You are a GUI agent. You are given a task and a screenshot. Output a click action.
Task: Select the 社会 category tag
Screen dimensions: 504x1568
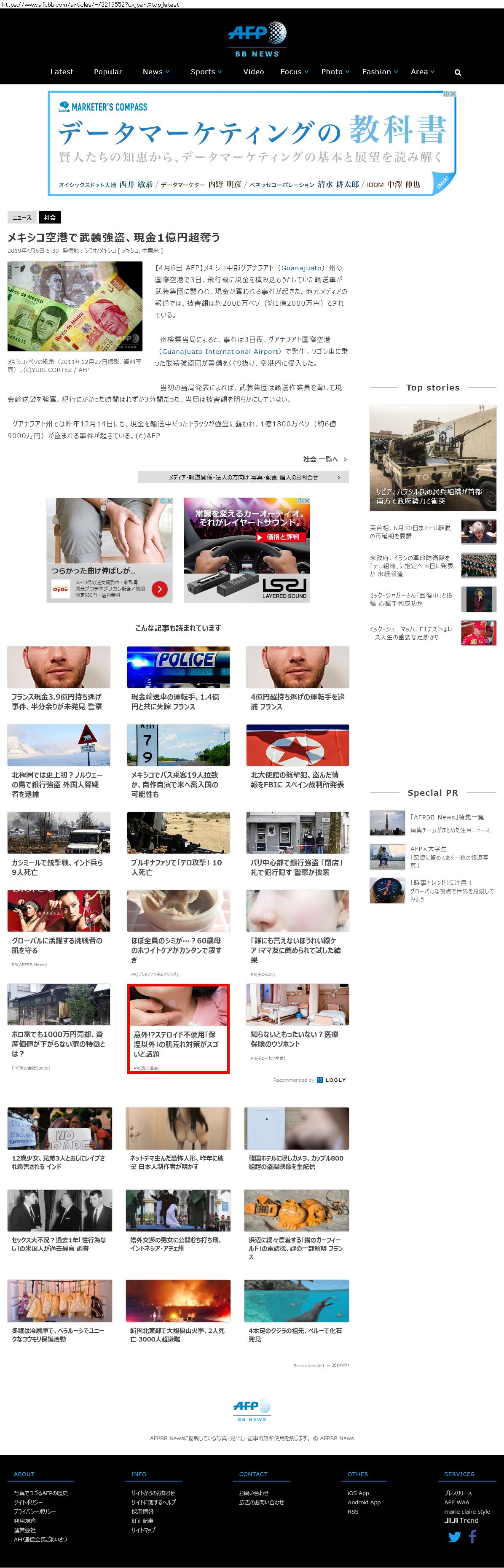click(50, 217)
